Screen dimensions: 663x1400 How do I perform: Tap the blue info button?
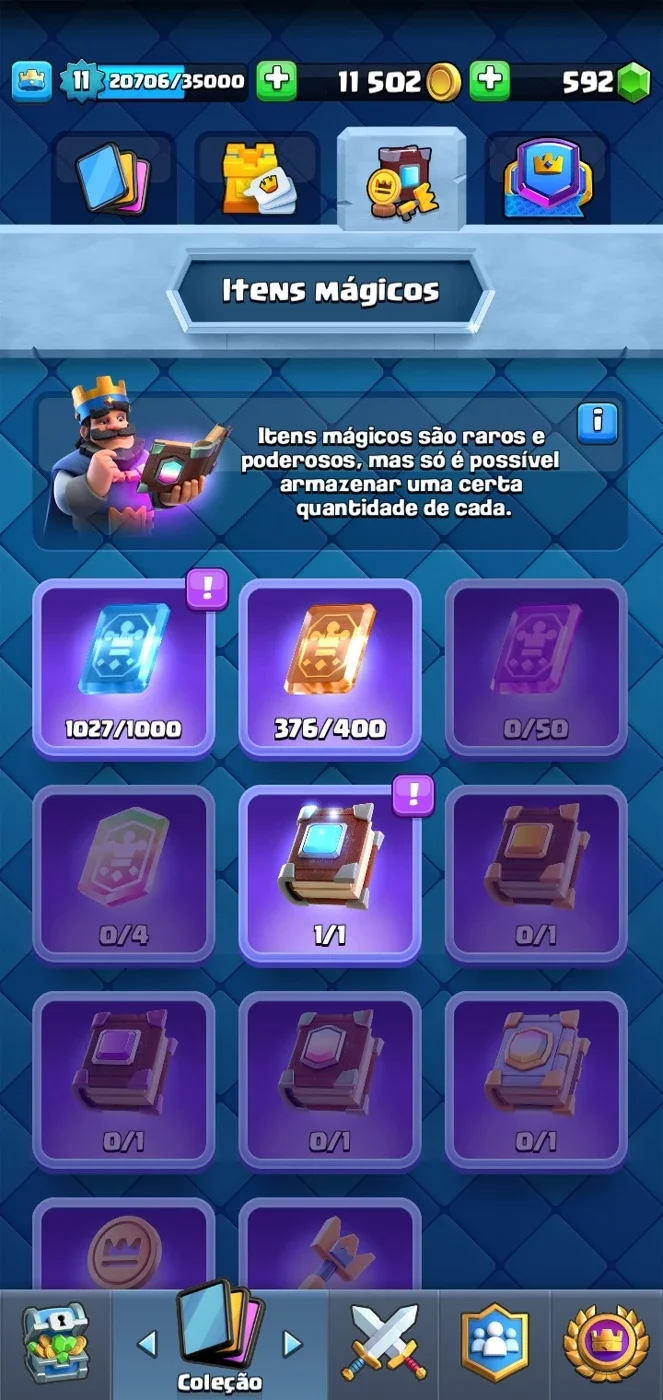click(x=597, y=423)
